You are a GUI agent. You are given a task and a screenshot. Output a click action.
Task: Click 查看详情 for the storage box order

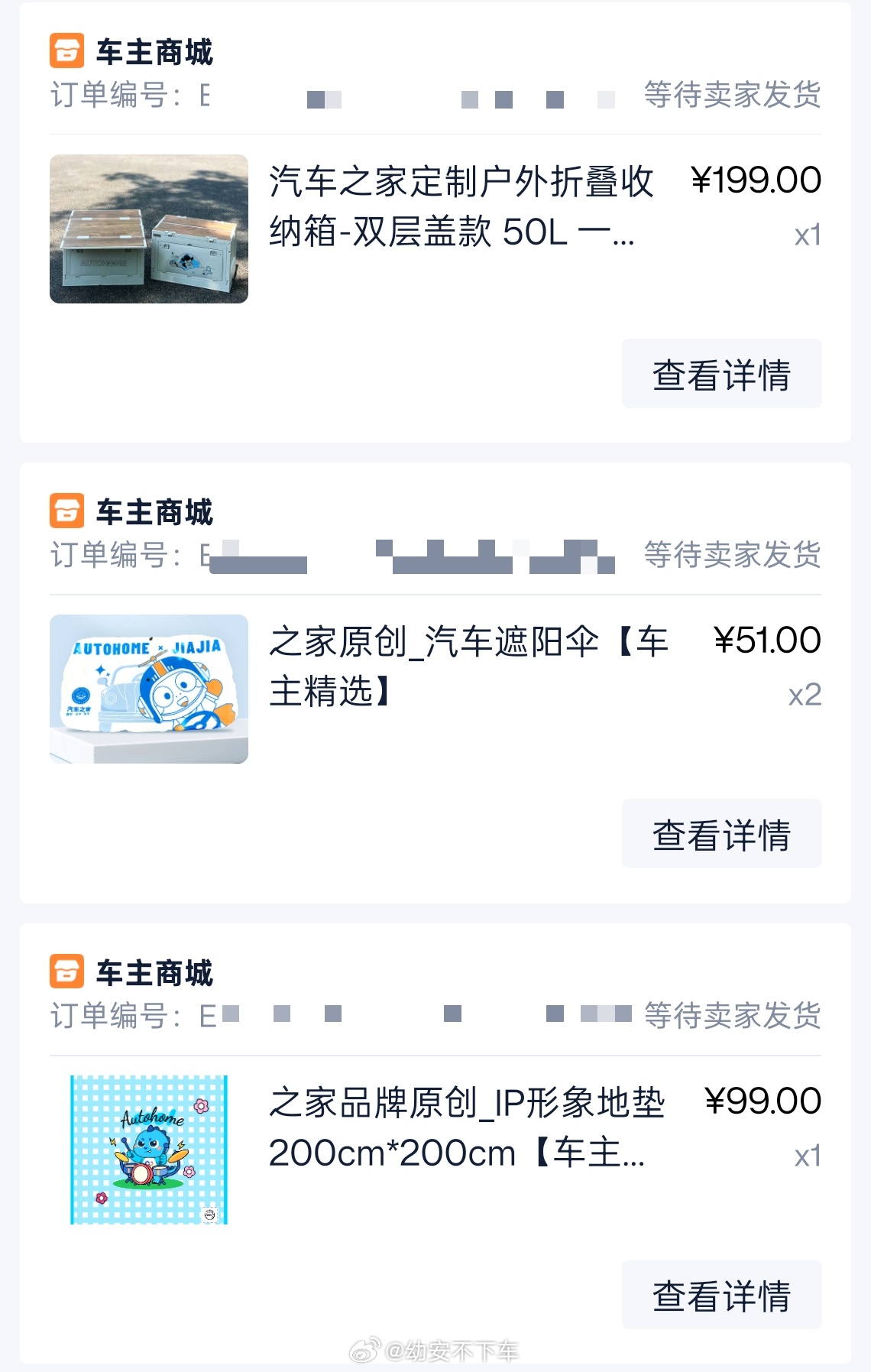721,373
